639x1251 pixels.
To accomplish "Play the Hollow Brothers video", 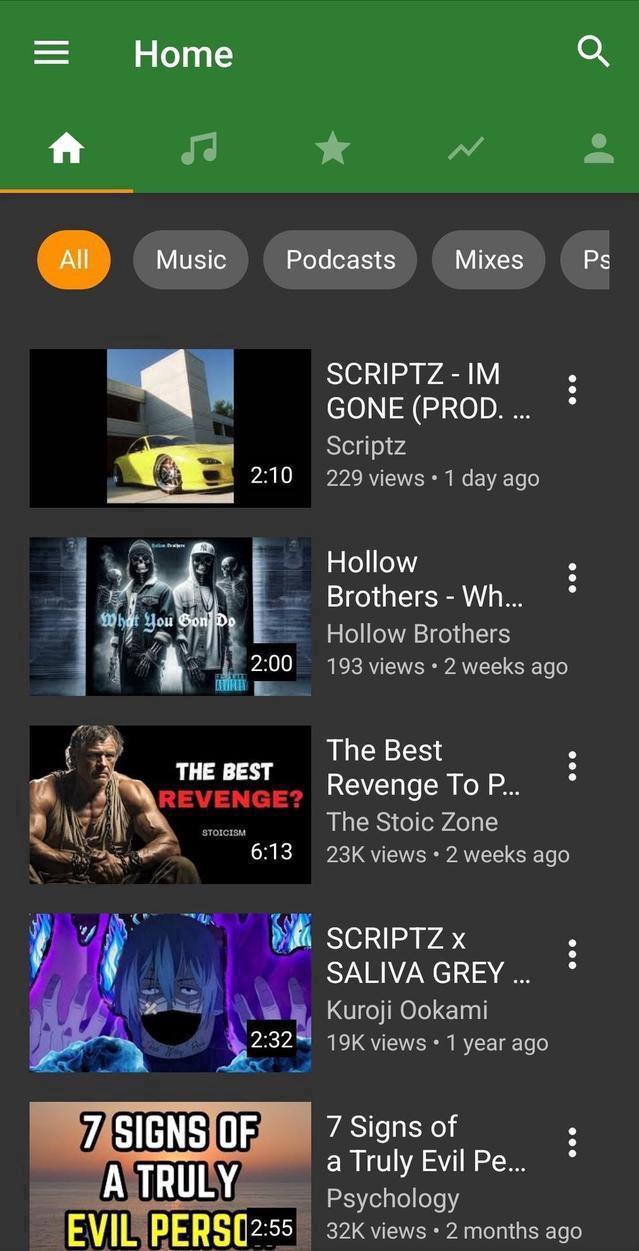I will [170, 616].
